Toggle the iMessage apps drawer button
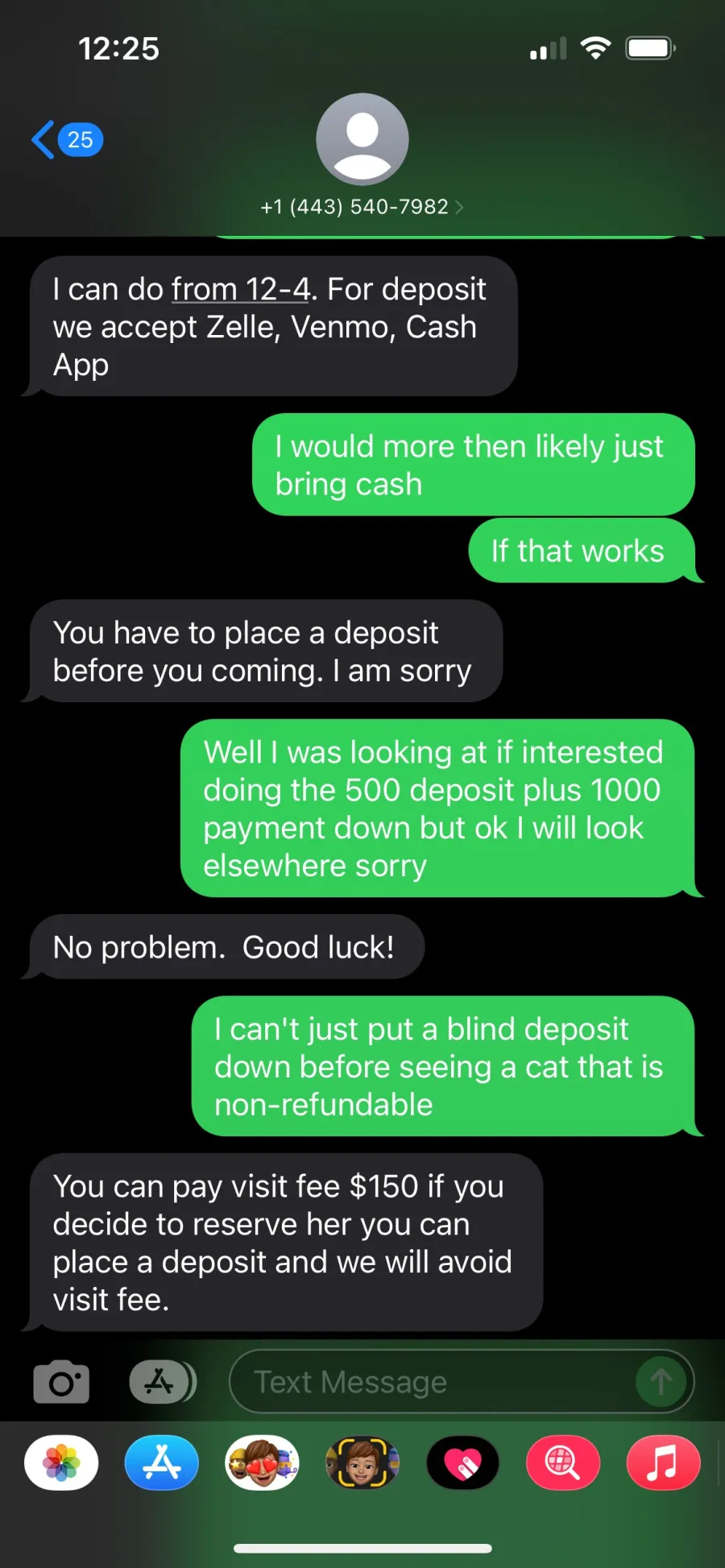Screen dimensions: 725x1568 [x=163, y=1382]
